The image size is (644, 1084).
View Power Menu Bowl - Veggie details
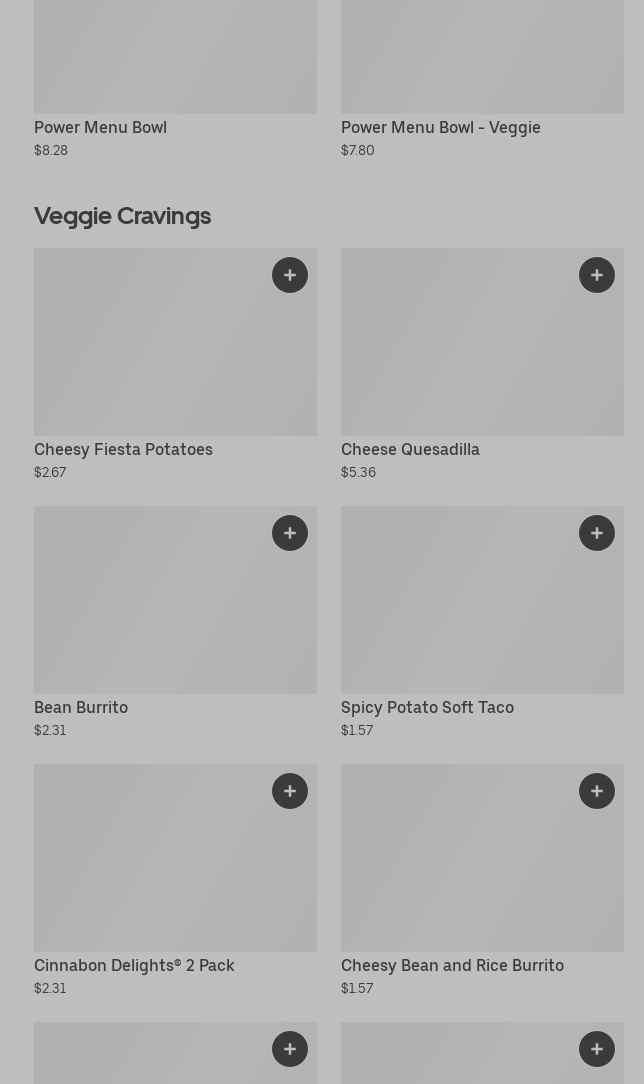(482, 80)
